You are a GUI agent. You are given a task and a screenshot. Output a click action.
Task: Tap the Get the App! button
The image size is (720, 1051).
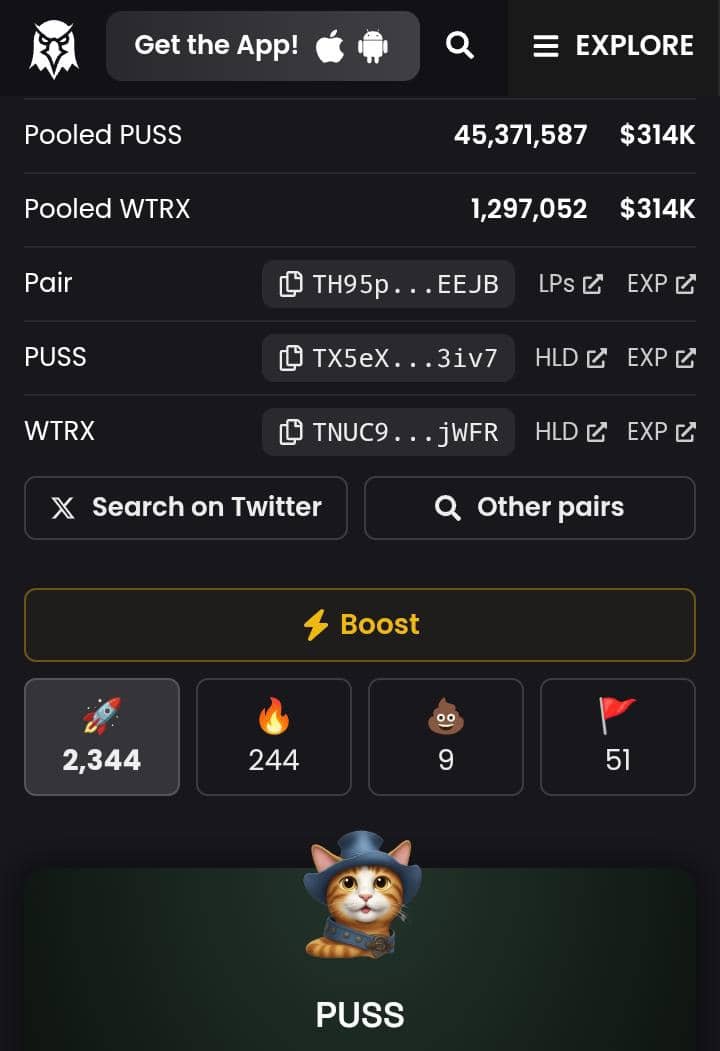(x=262, y=46)
